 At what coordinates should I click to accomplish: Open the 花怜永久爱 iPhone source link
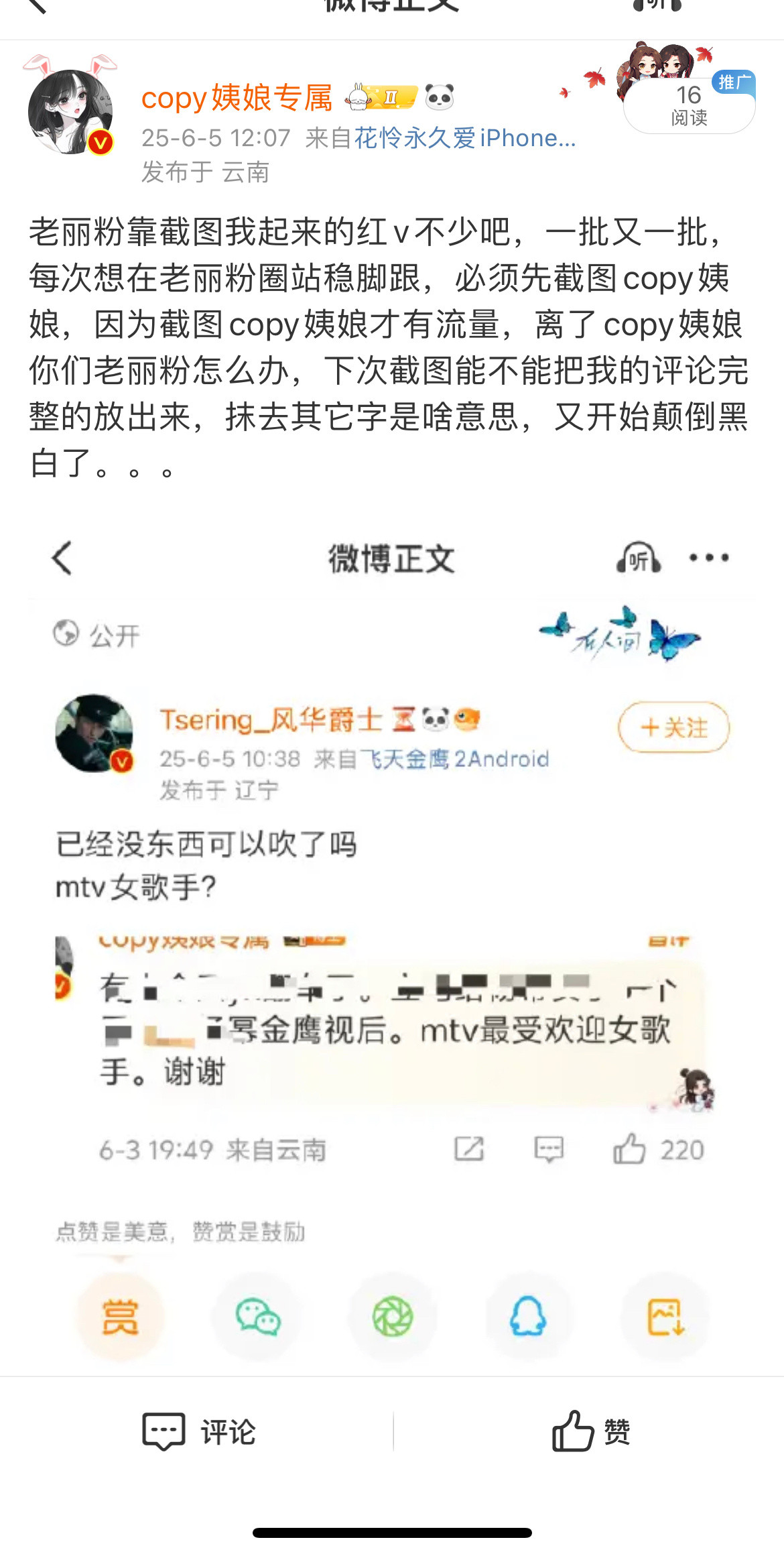(464, 138)
